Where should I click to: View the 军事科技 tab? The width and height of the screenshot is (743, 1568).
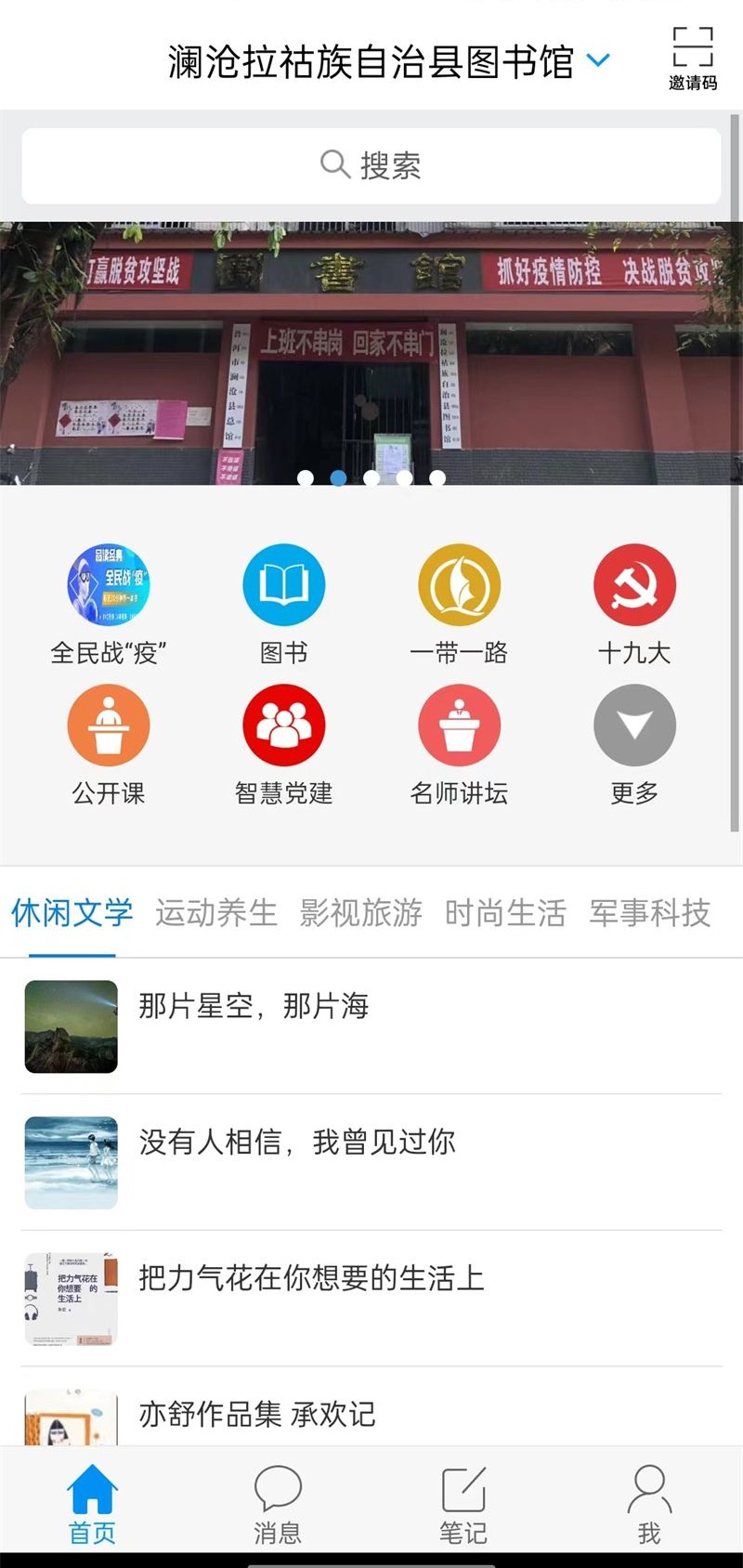649,913
